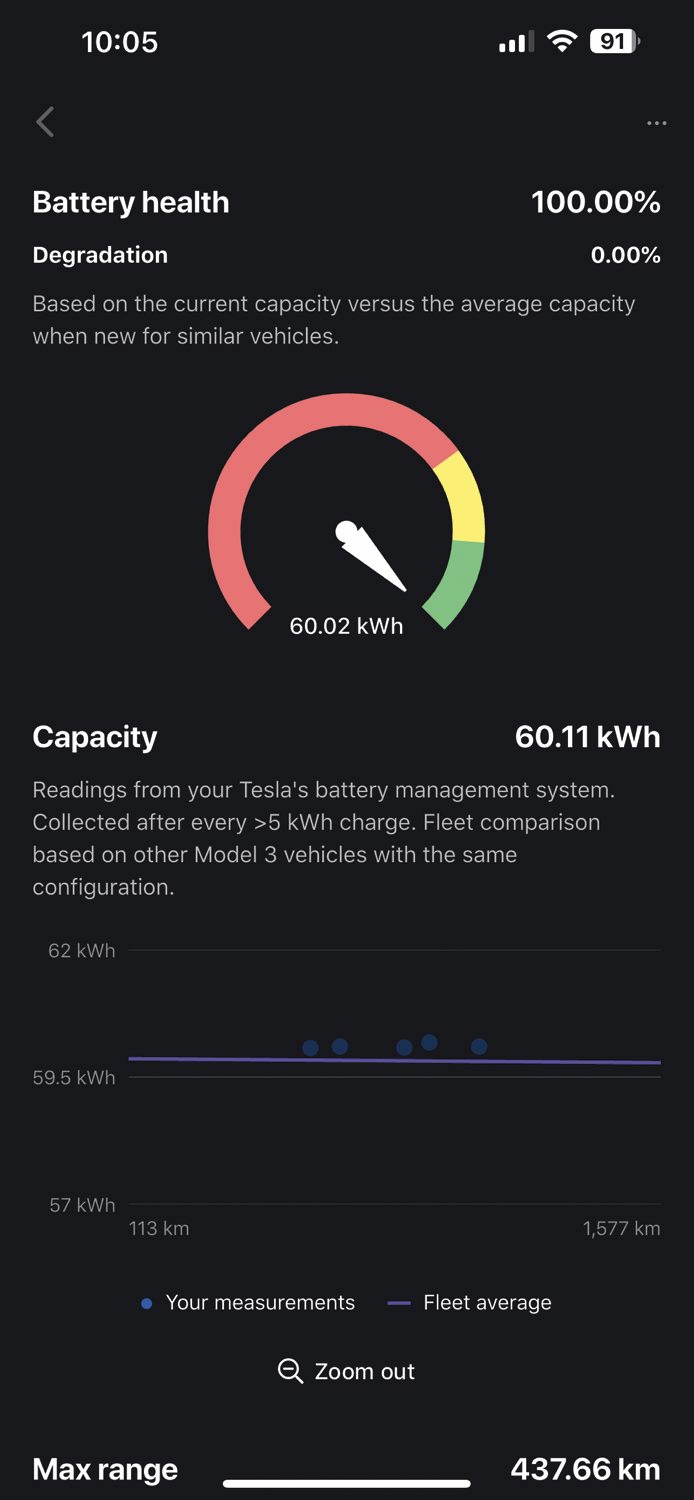694x1500 pixels.
Task: Open the three-dot overflow menu
Action: [656, 123]
